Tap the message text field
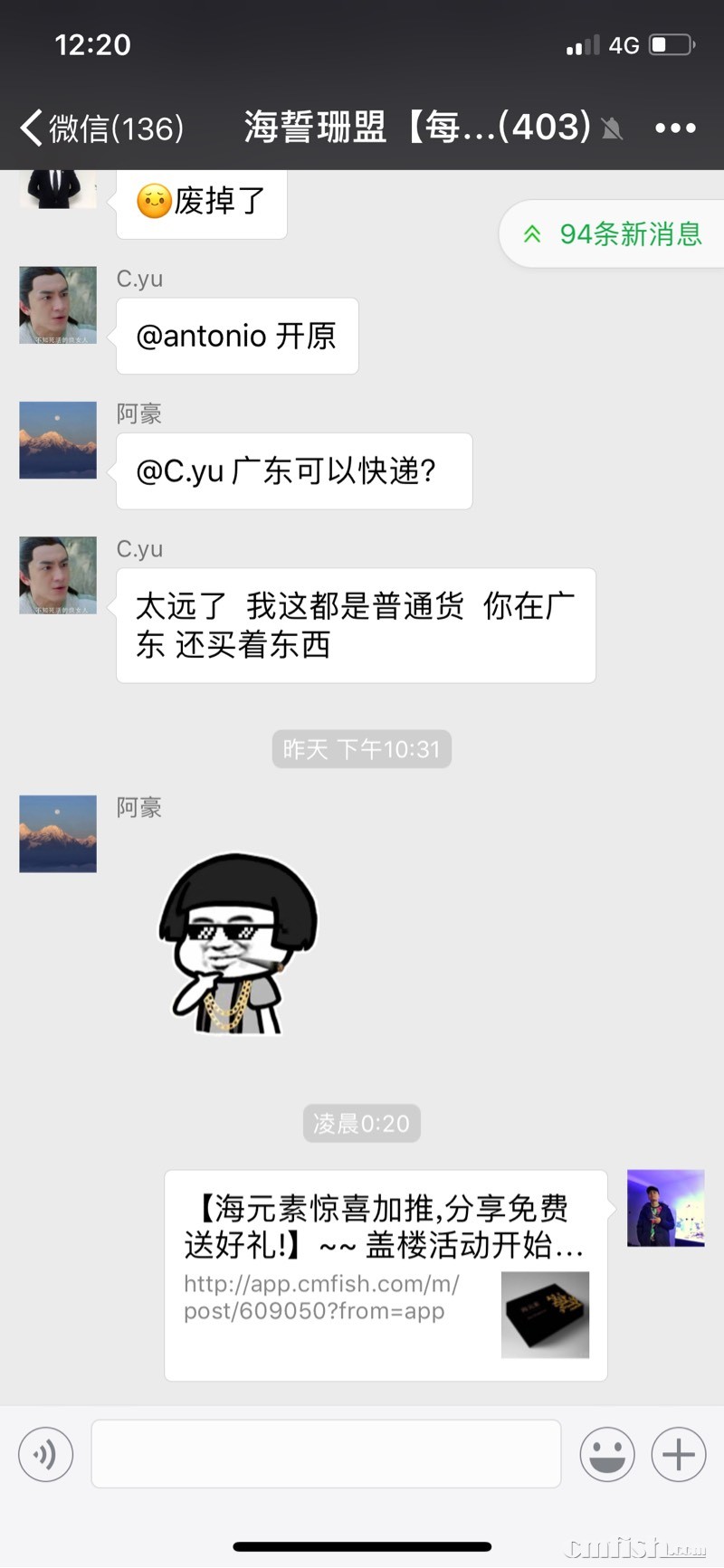 point(326,1454)
